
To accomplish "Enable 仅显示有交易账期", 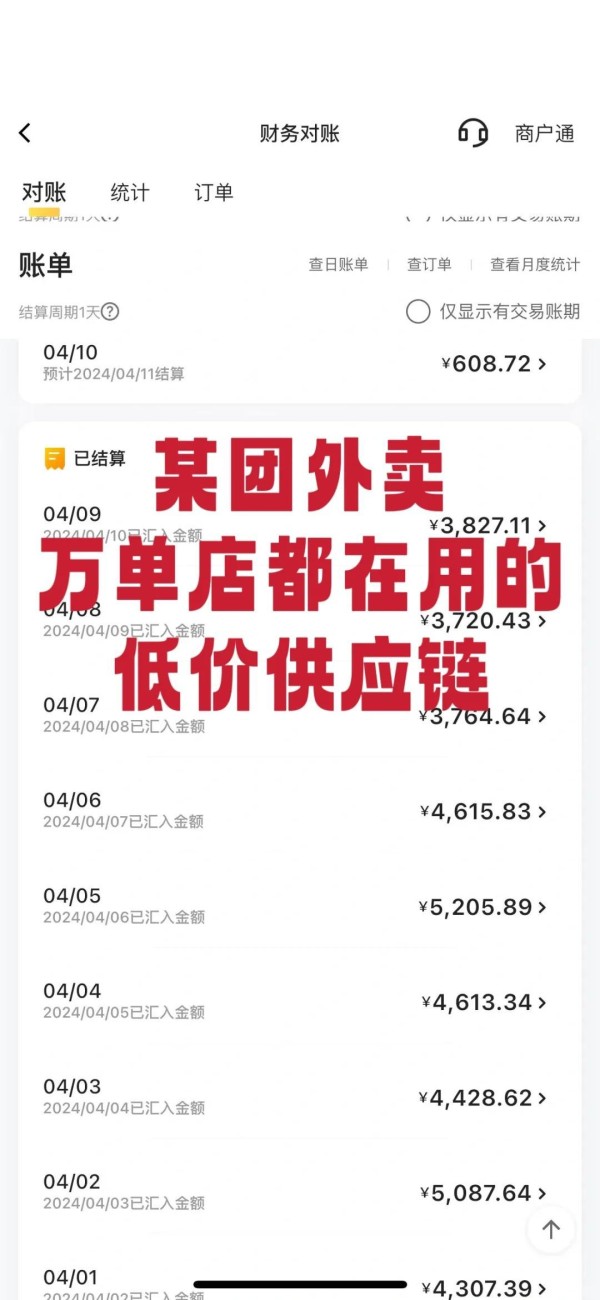I will point(418,311).
